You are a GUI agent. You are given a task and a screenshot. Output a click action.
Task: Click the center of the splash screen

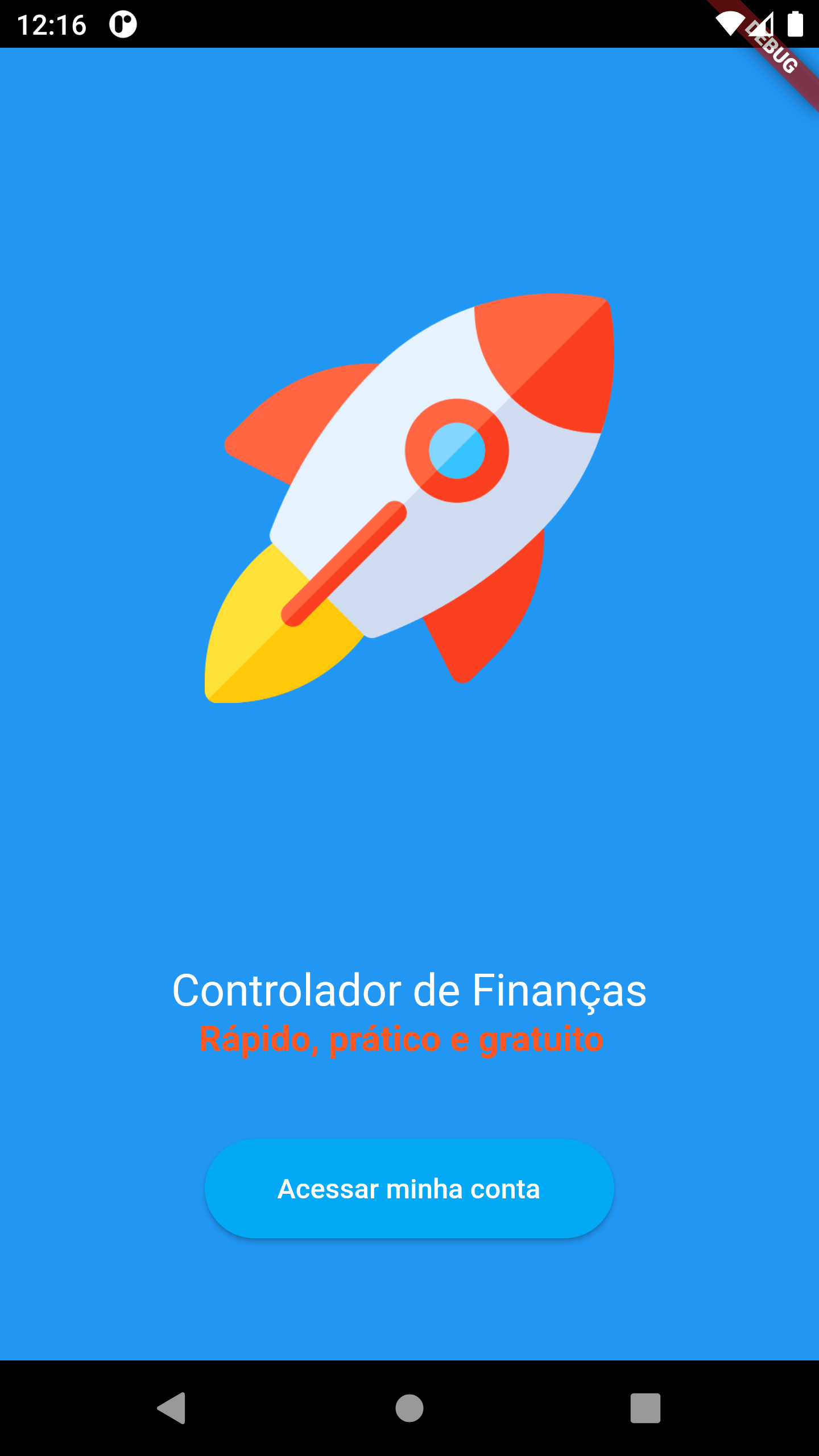pyautogui.click(x=409, y=728)
